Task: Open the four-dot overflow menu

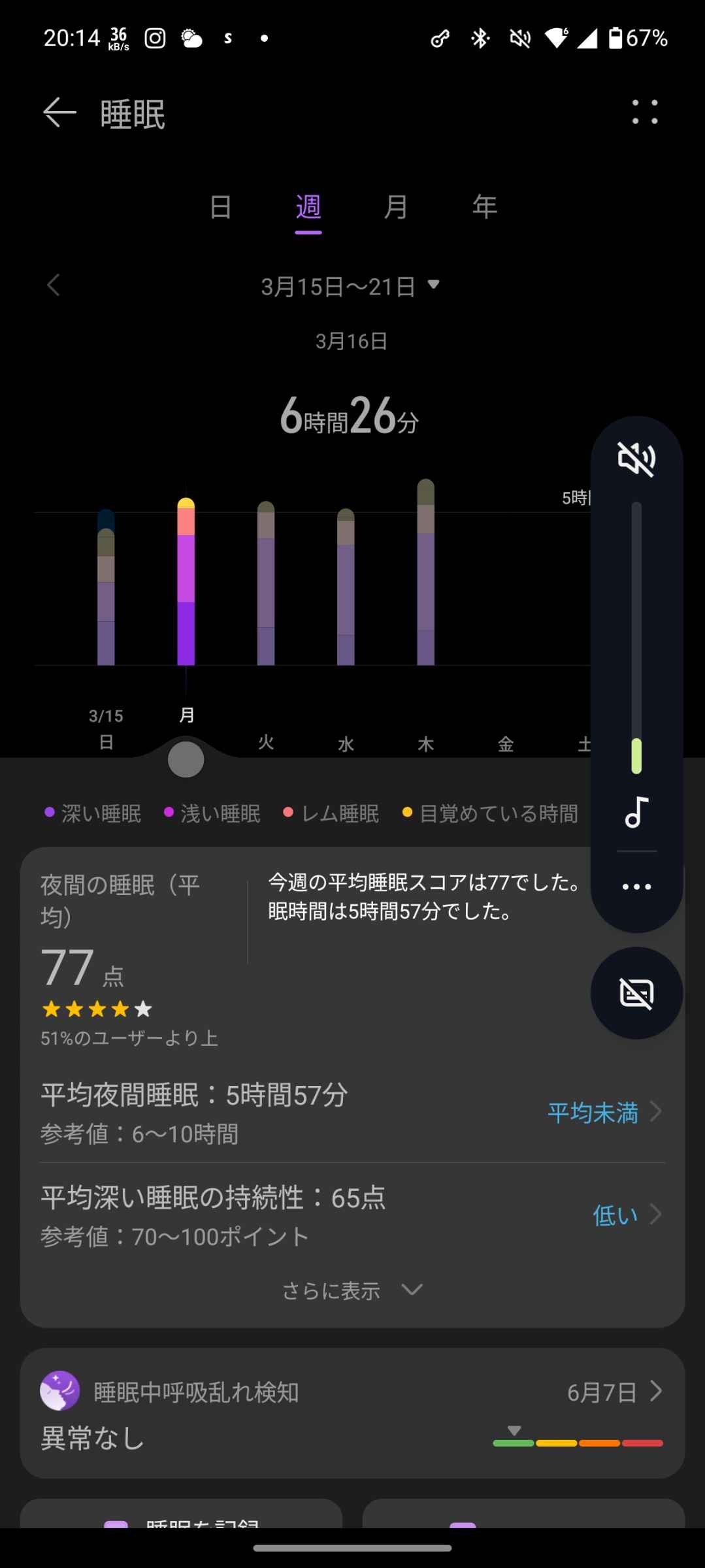Action: (644, 112)
